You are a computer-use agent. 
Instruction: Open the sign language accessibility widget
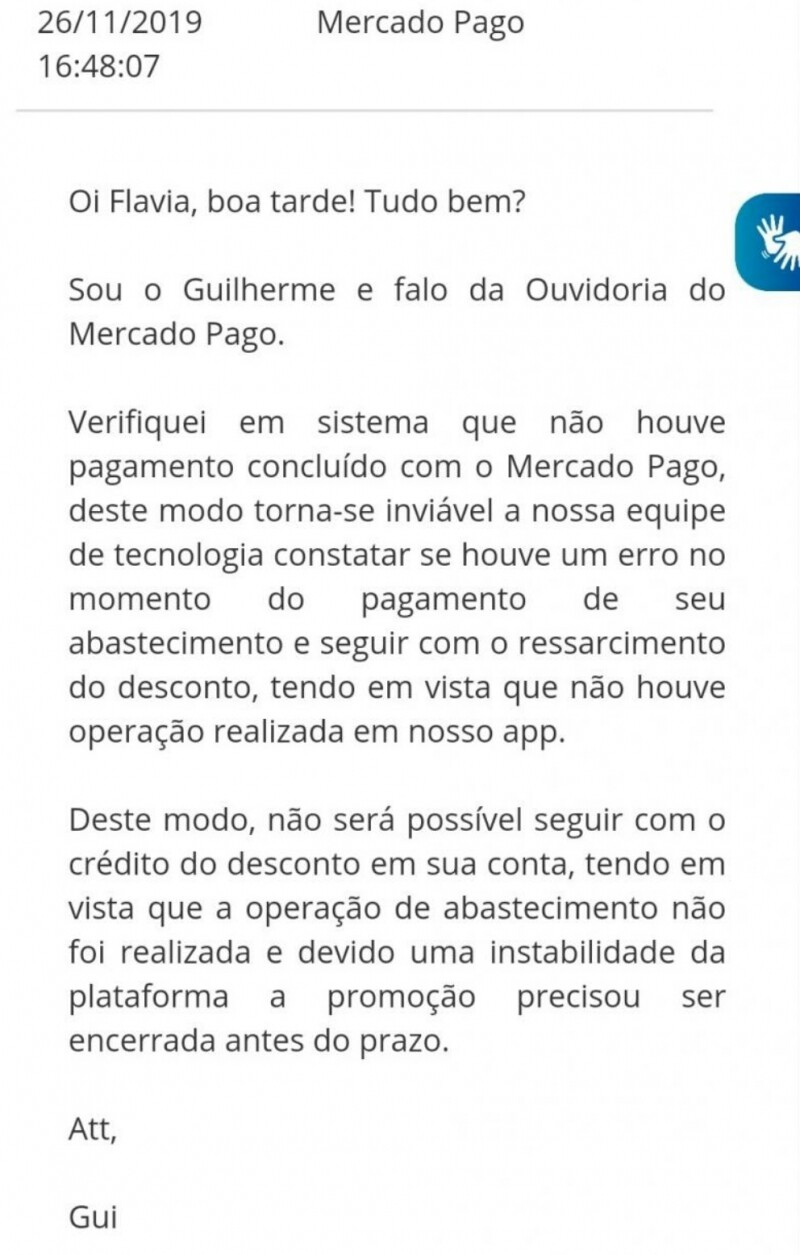[x=772, y=241]
